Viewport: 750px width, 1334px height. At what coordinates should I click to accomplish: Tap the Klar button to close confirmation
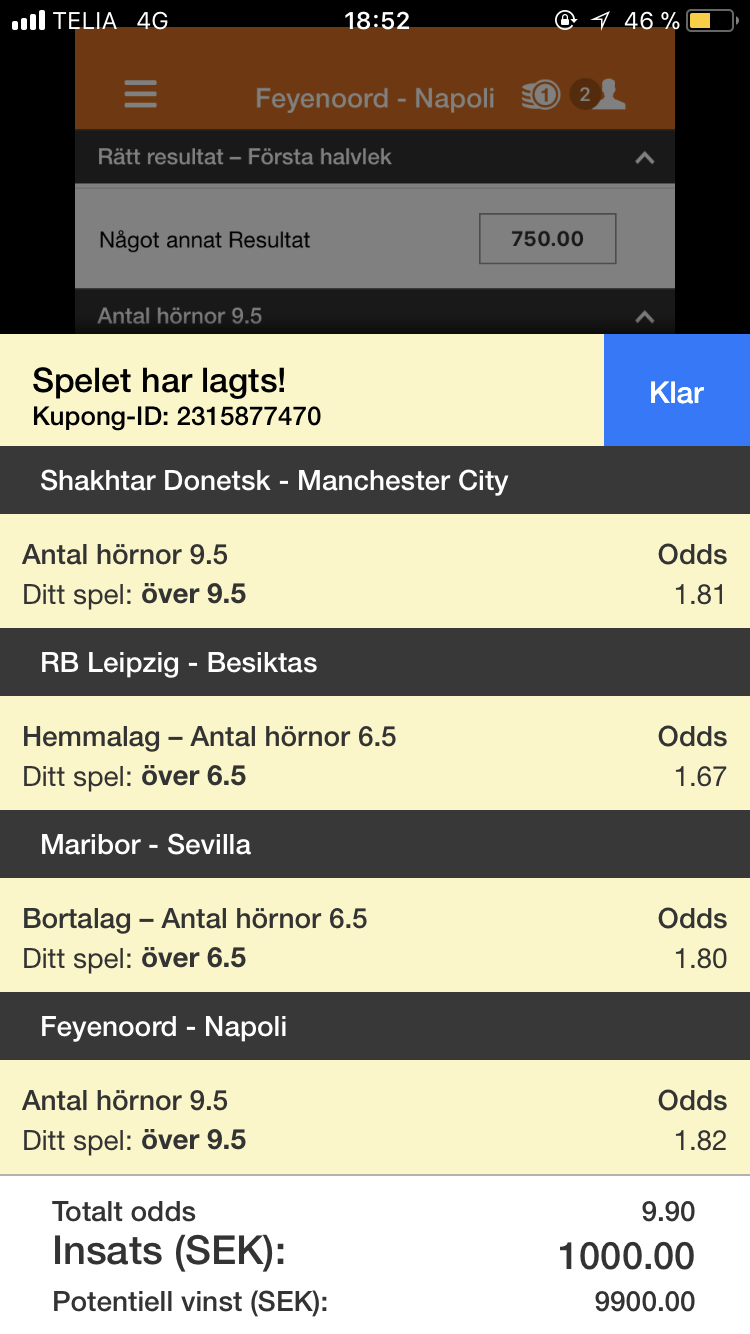point(677,391)
